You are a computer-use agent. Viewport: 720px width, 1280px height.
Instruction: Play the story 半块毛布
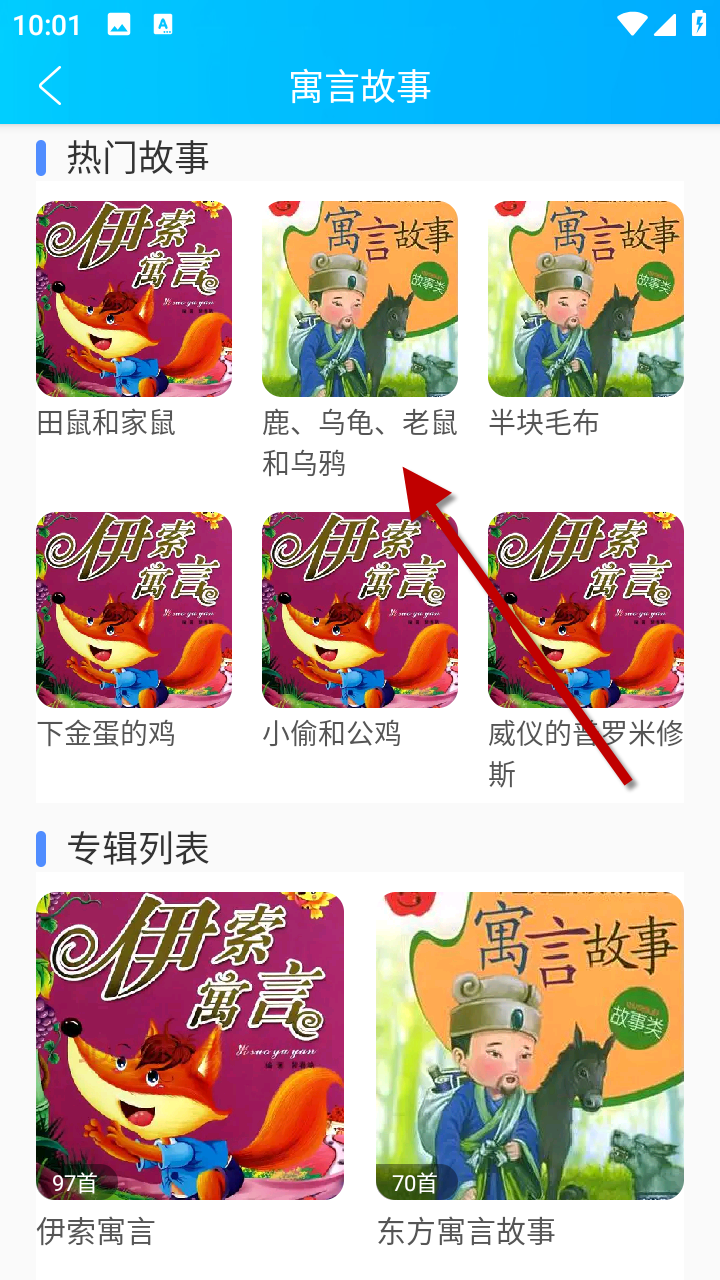point(586,299)
